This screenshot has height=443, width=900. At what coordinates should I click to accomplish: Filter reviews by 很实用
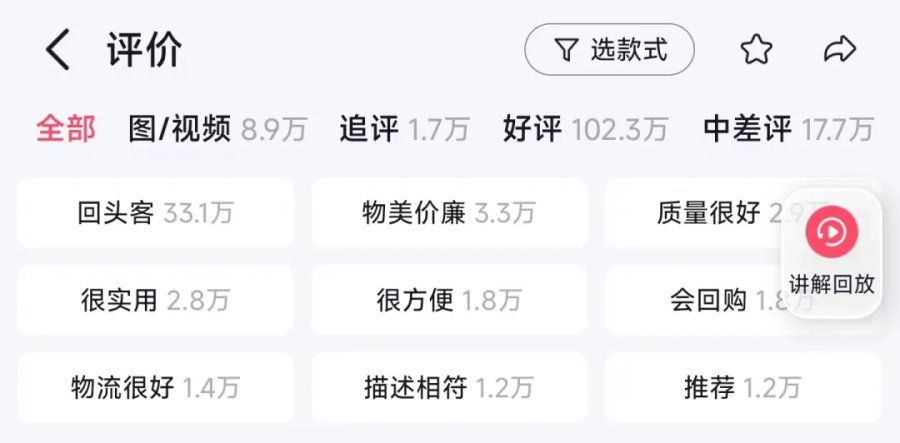pyautogui.click(x=155, y=300)
